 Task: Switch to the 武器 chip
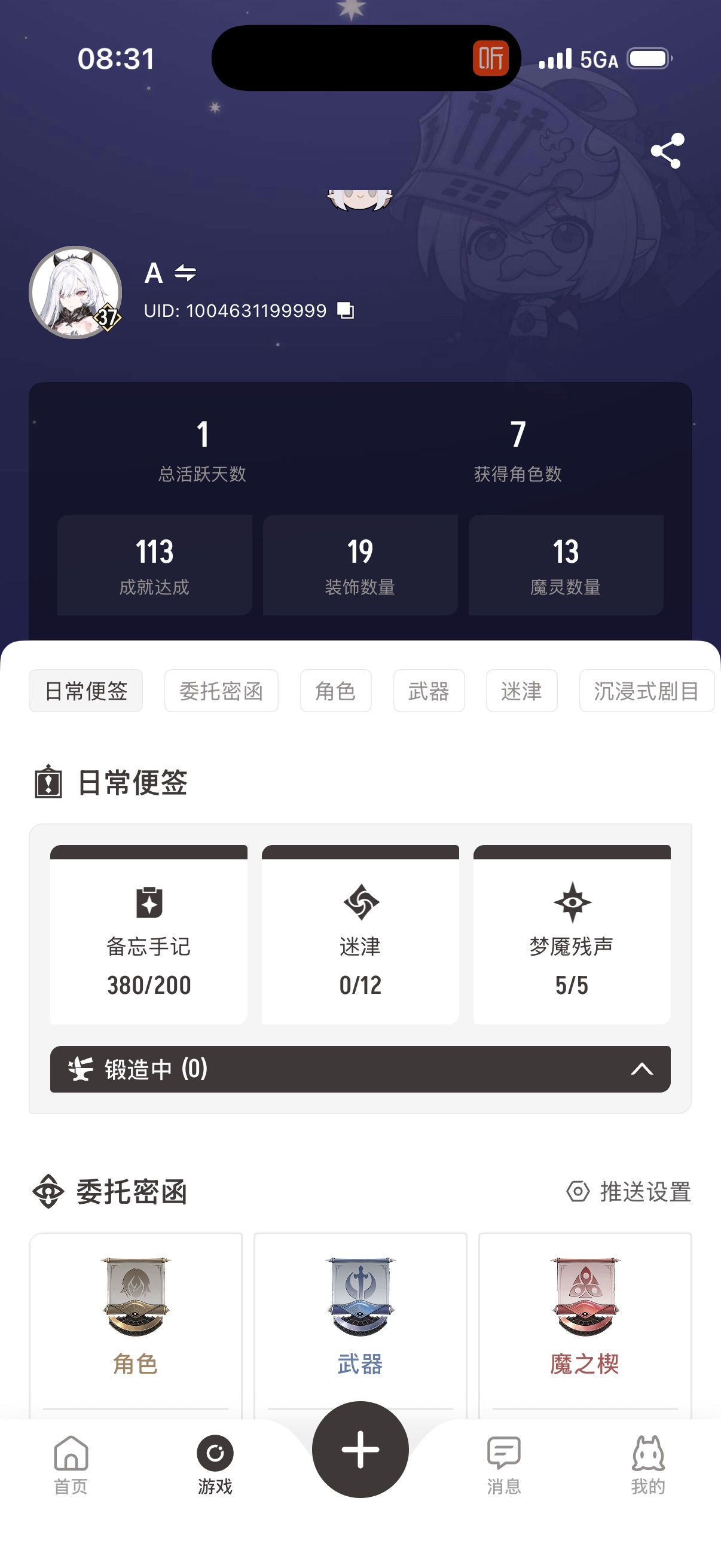[428, 691]
